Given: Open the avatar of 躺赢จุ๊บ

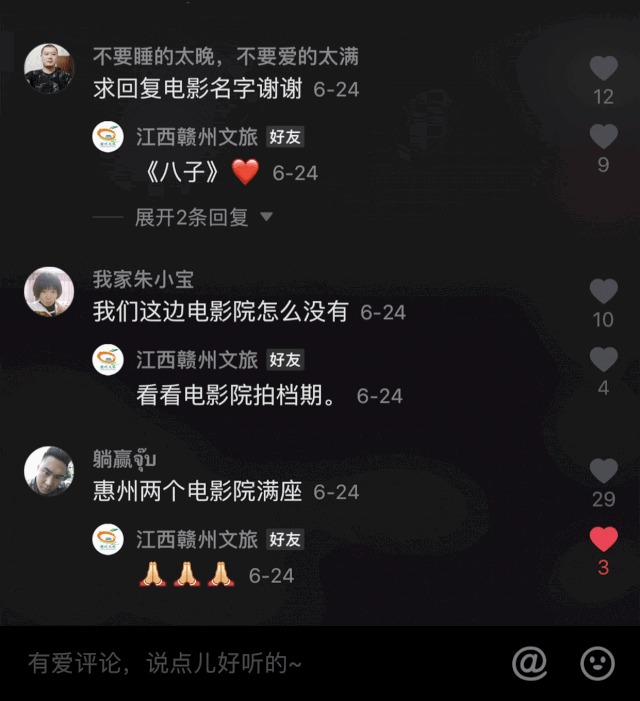Looking at the screenshot, I should (x=49, y=471).
